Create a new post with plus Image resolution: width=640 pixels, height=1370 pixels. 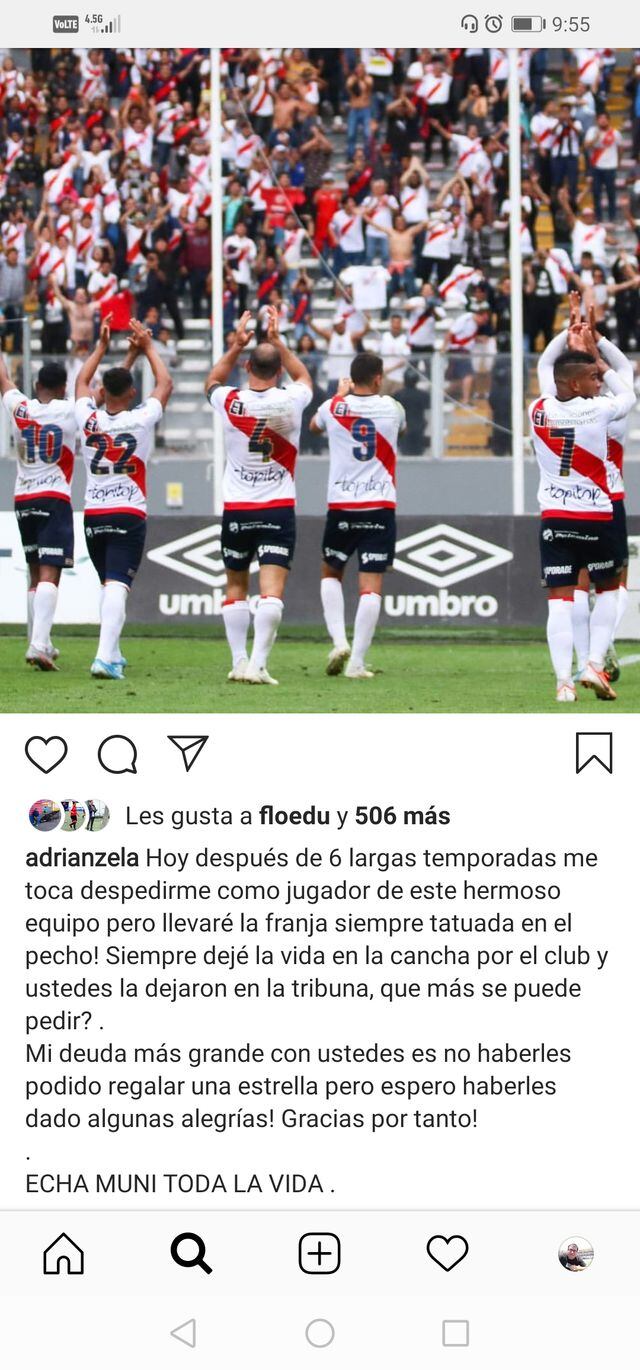point(319,1253)
